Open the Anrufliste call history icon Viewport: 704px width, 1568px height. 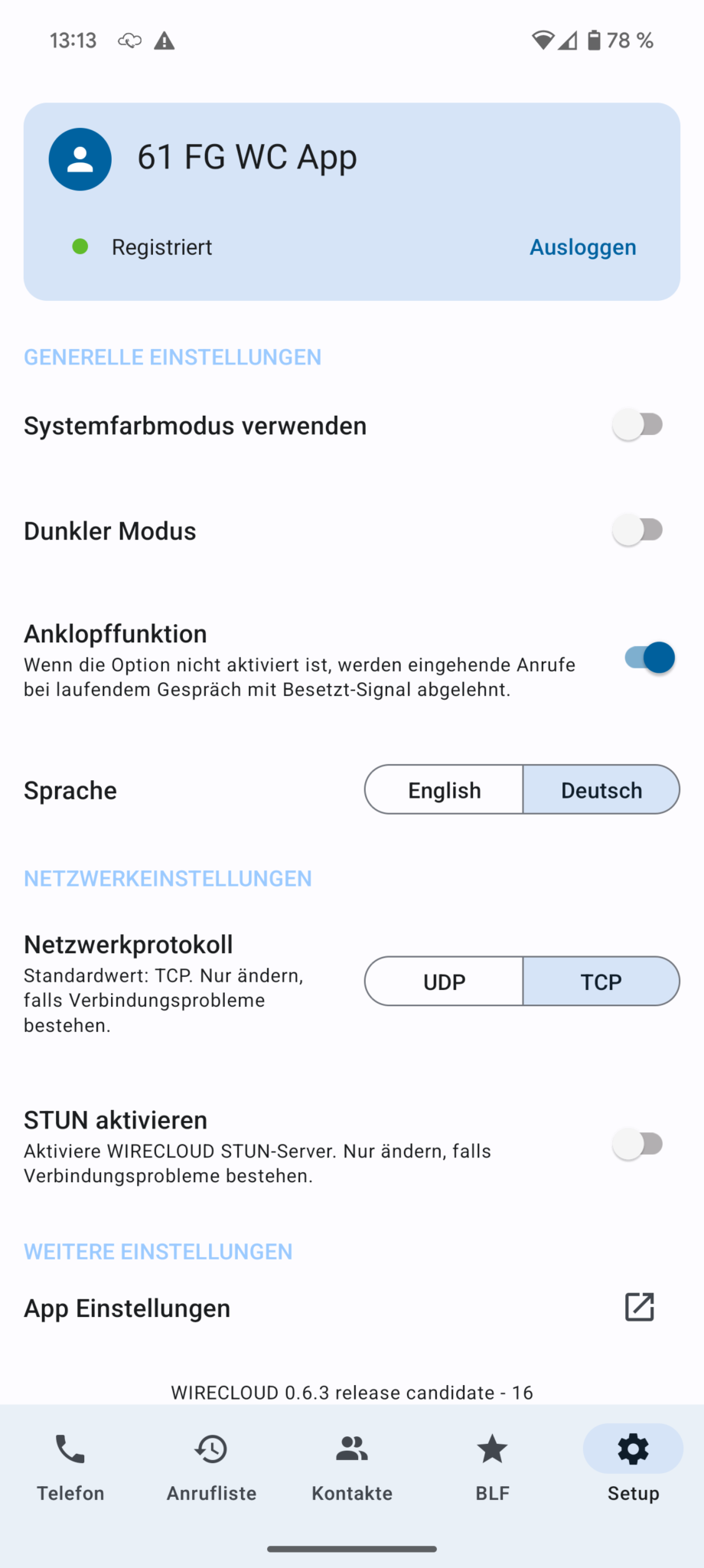[210, 1449]
